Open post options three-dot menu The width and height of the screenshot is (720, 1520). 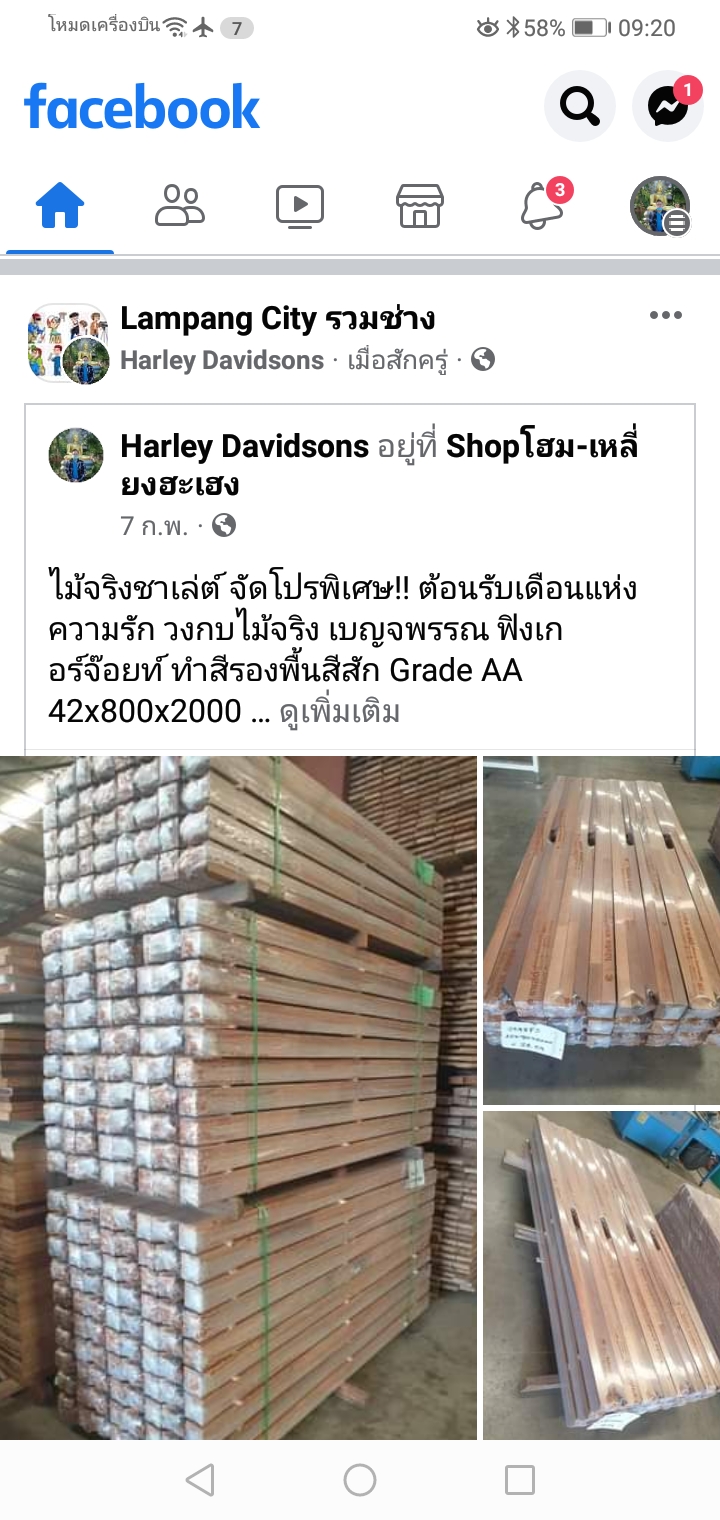pos(665,316)
